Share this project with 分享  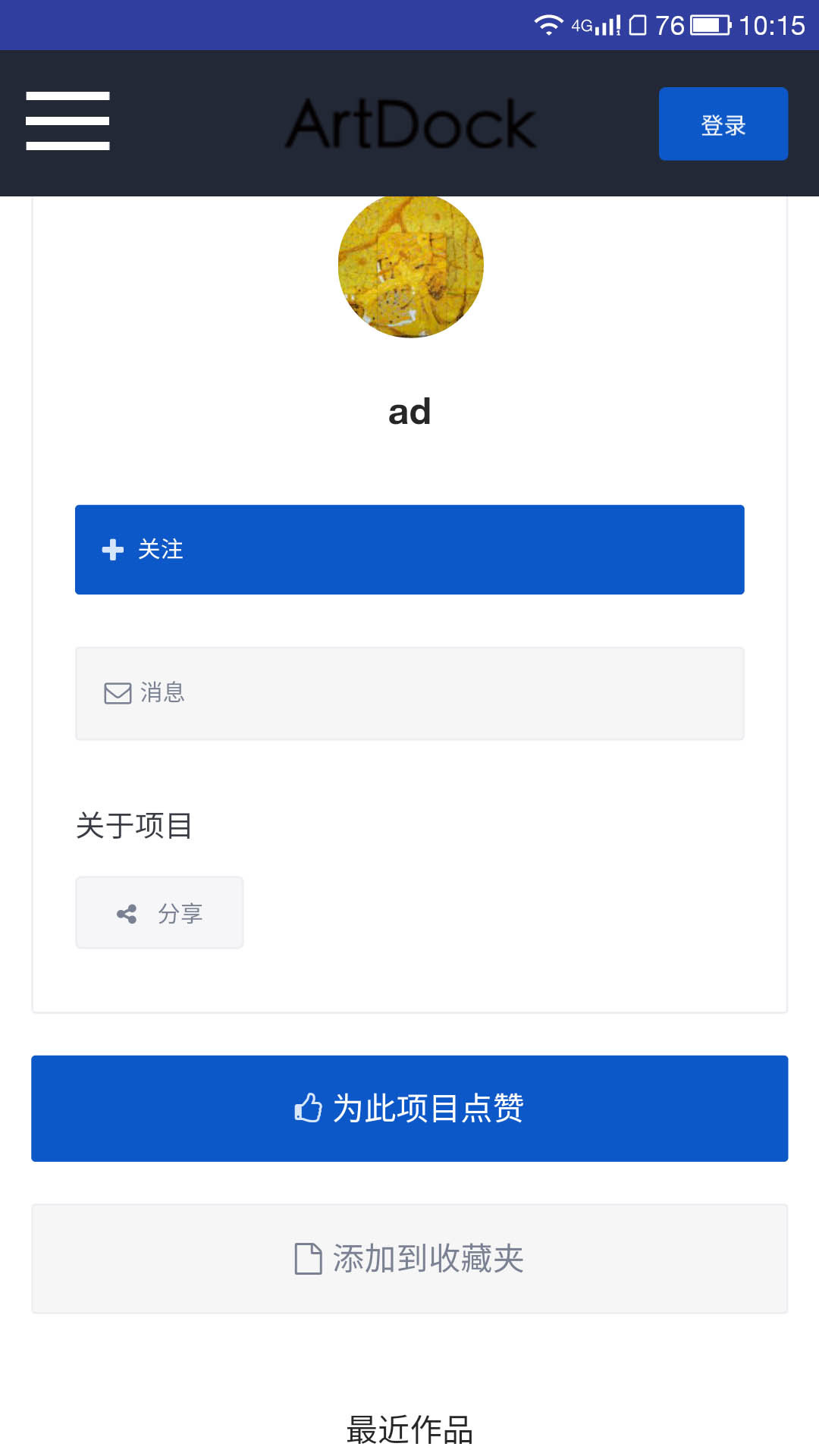pos(159,913)
